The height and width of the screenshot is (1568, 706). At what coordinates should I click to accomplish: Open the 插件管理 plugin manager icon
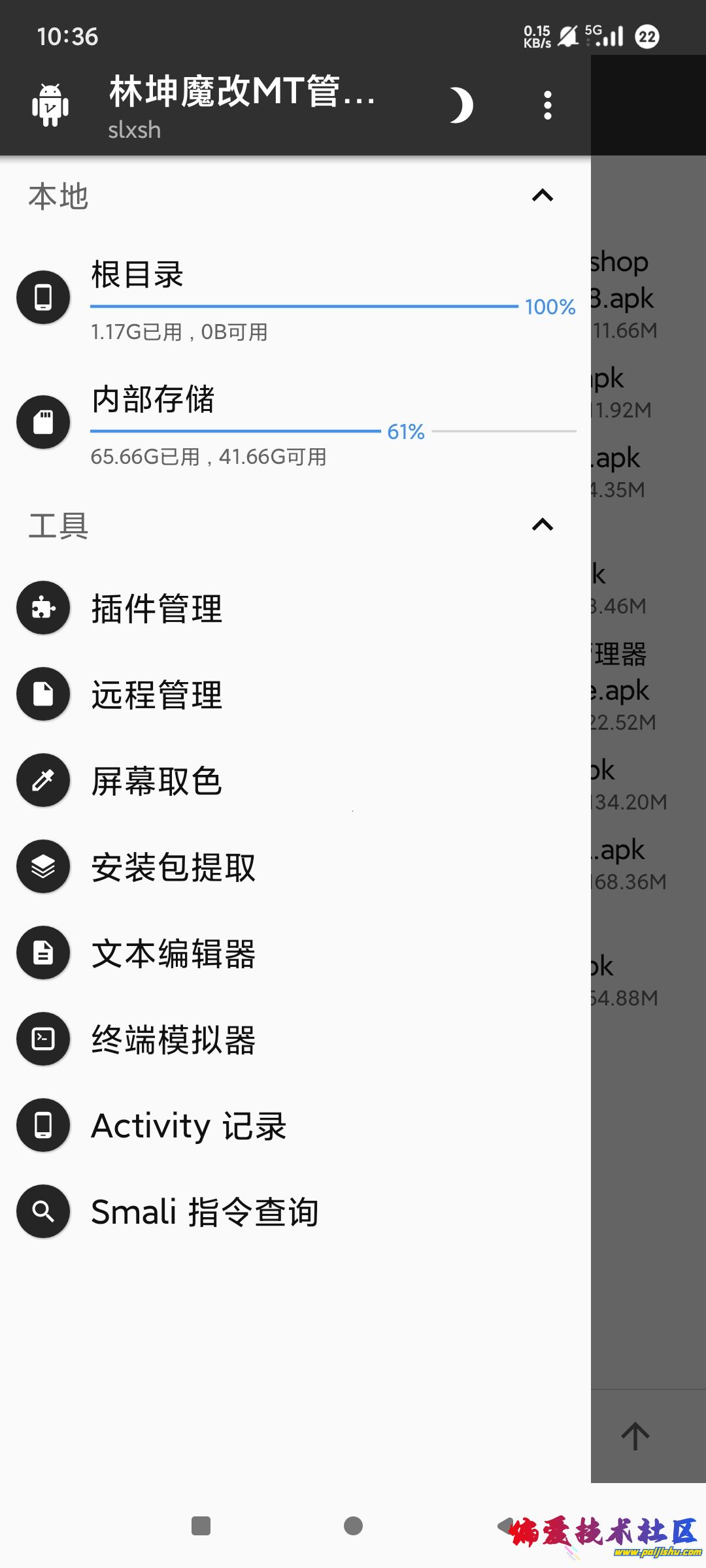42,608
